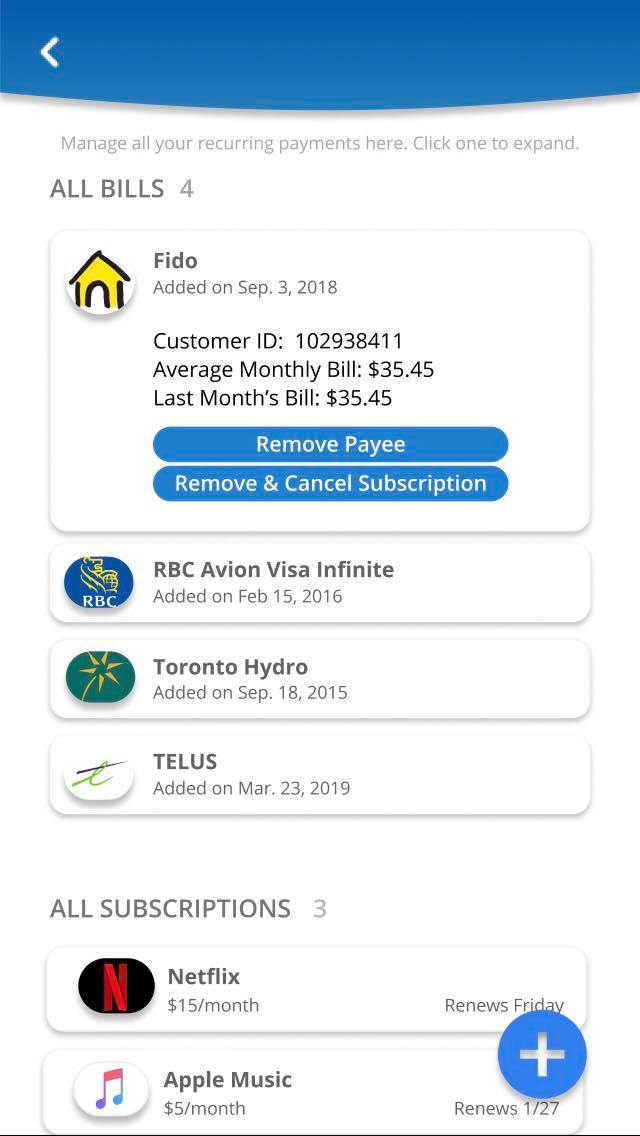The image size is (640, 1136).
Task: Expand the Toronto Hydro bill
Action: click(x=320, y=678)
